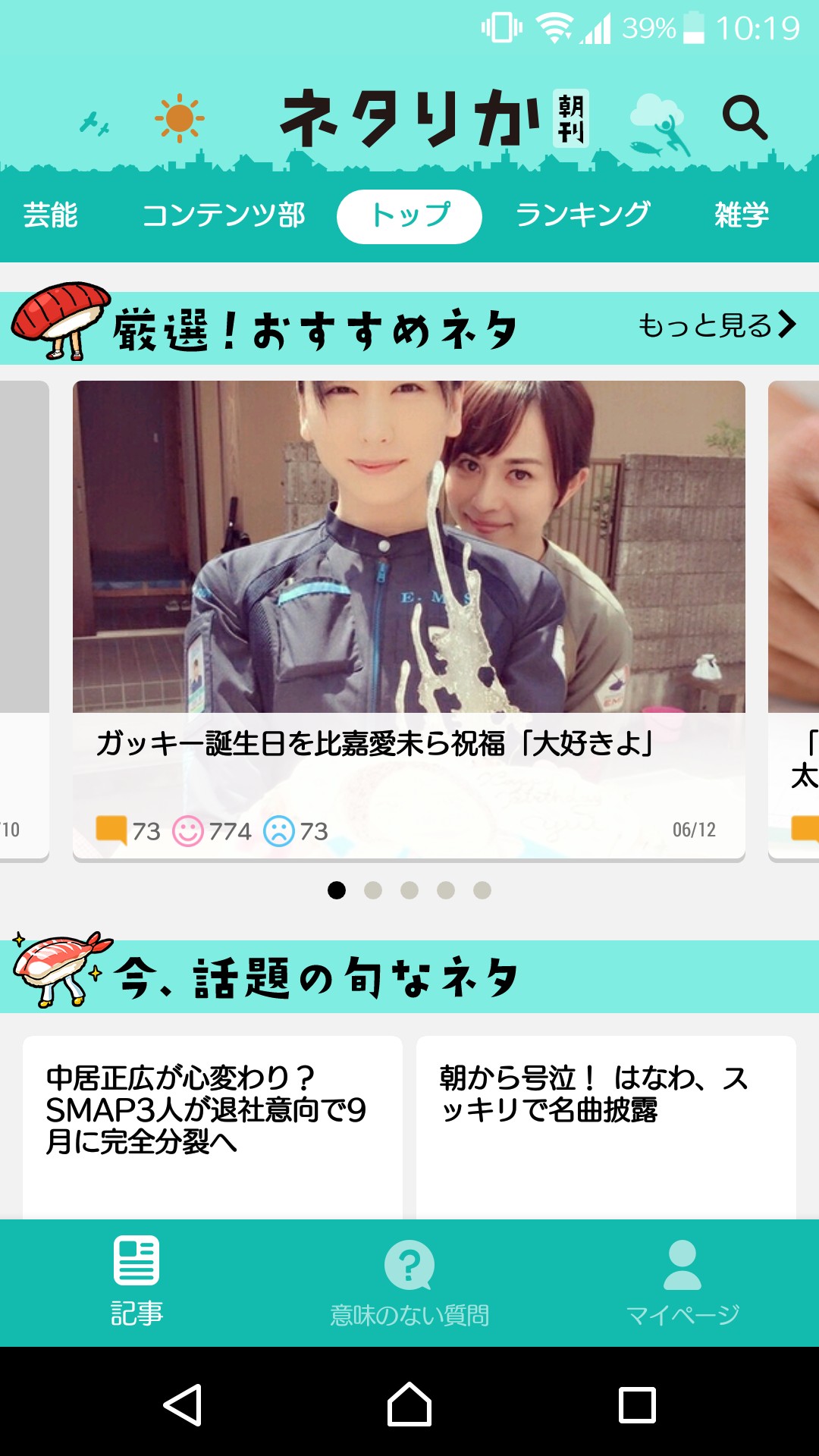Tap the system home button
819x1456 pixels.
[409, 1404]
